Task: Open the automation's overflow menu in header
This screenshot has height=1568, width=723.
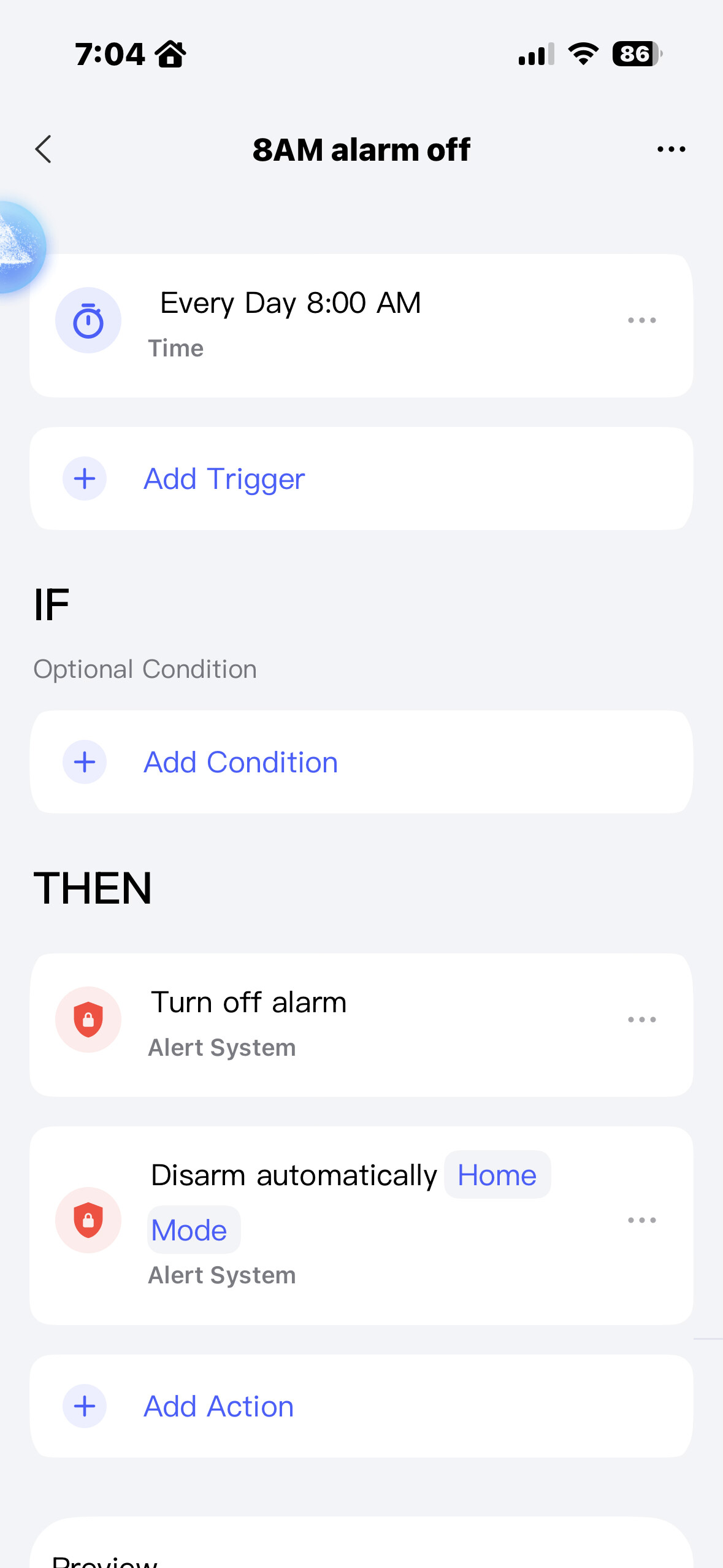Action: (671, 149)
